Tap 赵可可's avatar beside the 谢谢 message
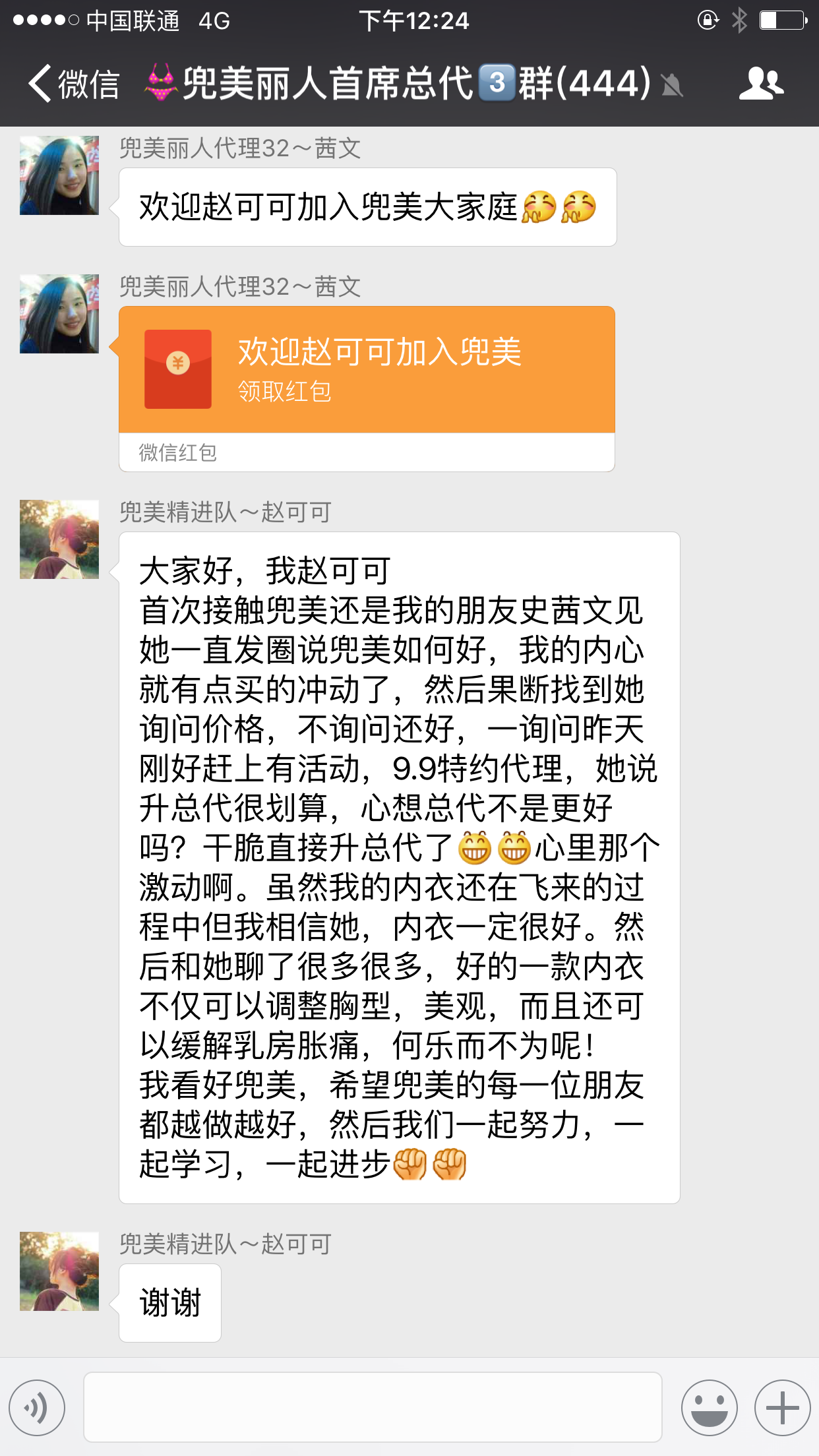 point(59,1271)
